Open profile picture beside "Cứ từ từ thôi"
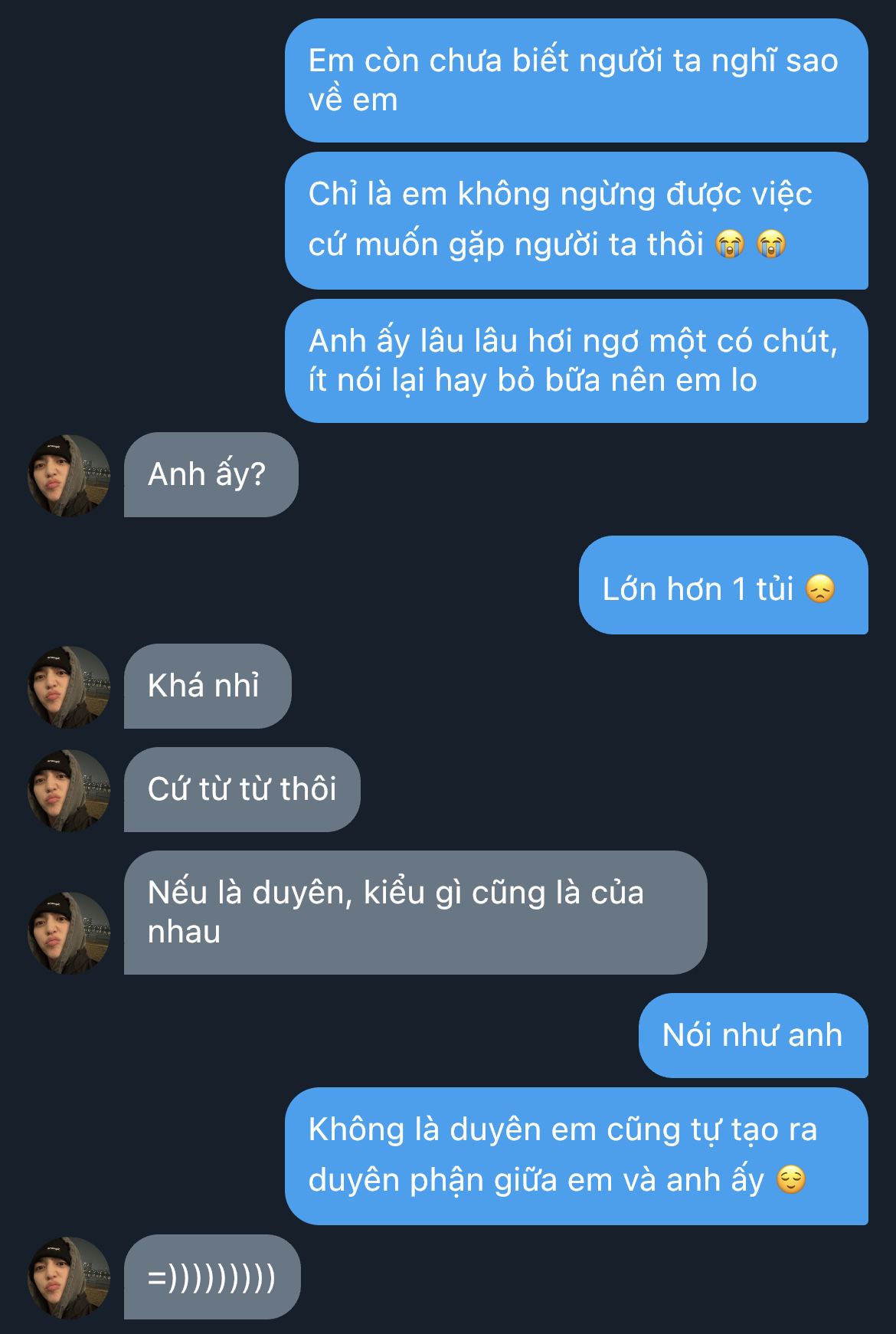The height and width of the screenshot is (1334, 896). (x=69, y=790)
